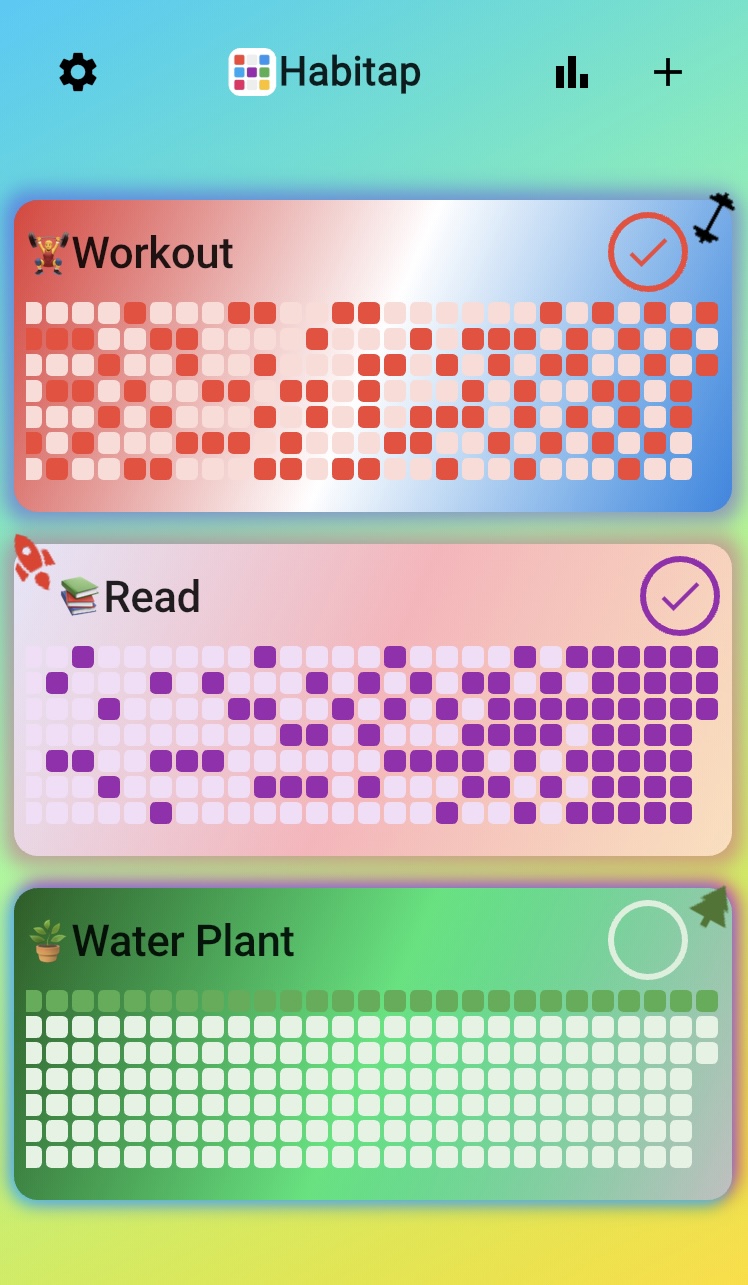Open the Water Plant habit card
The image size is (748, 1285).
(400, 942)
